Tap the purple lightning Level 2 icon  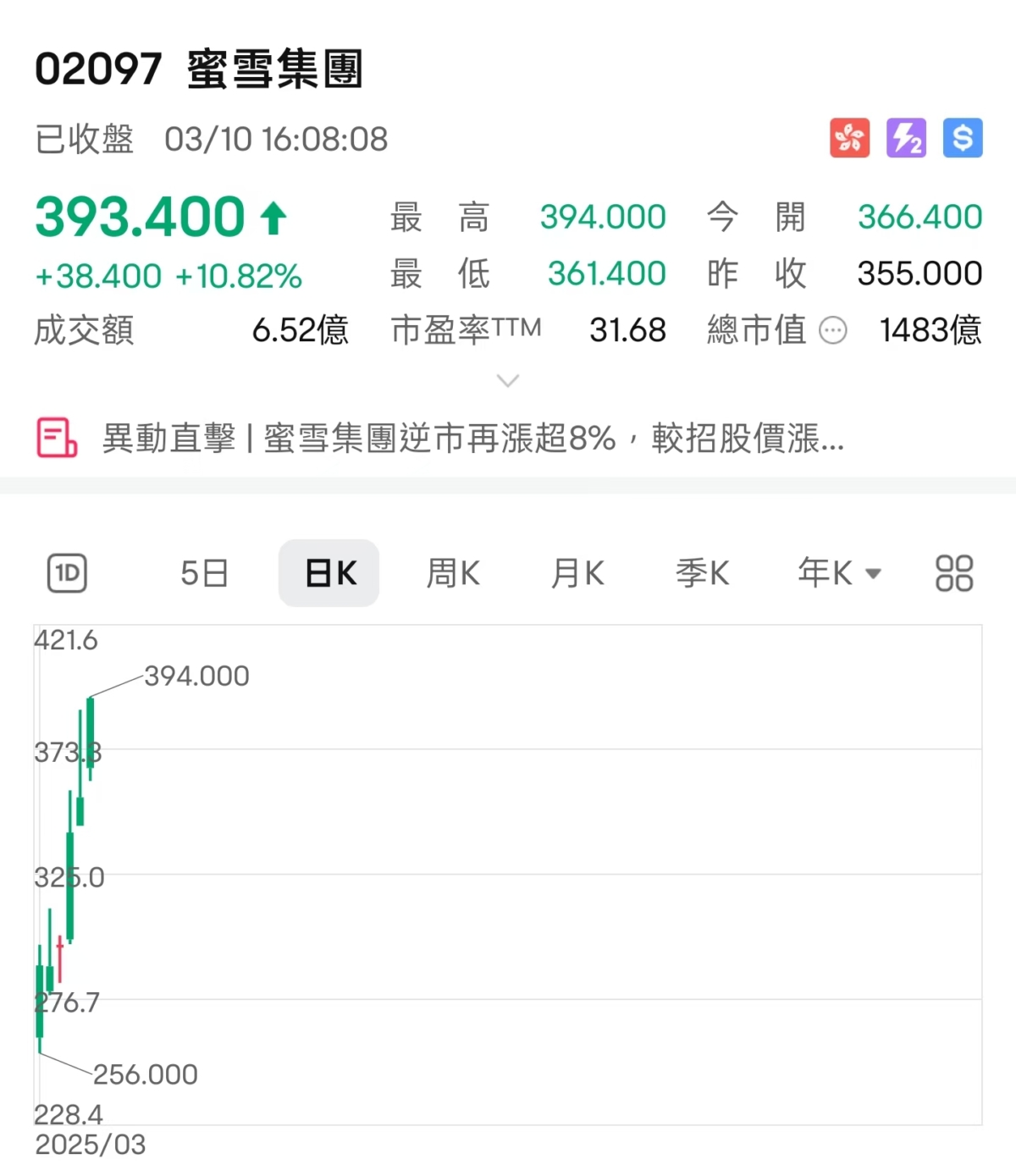906,138
